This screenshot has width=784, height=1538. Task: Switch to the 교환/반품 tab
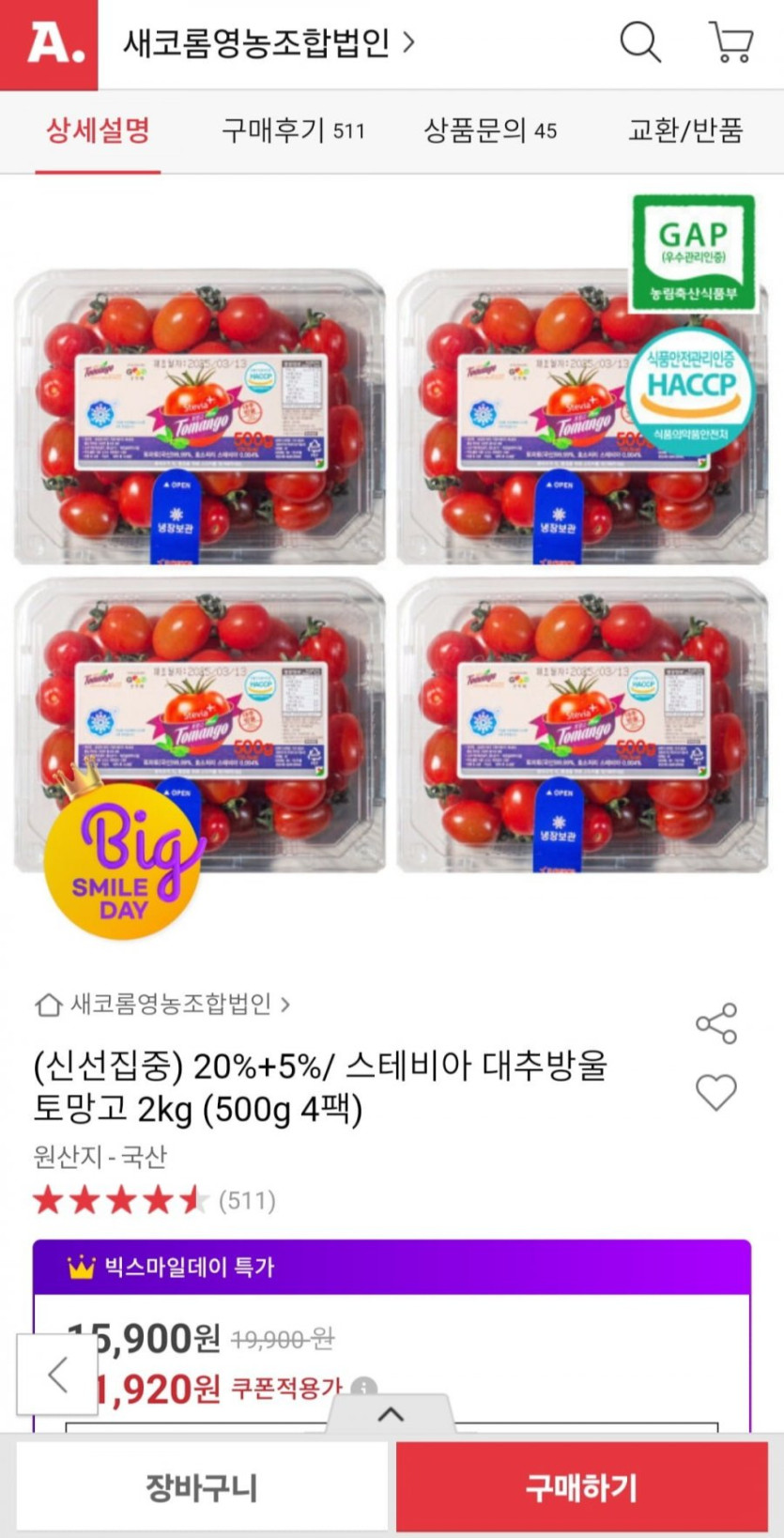click(x=685, y=131)
